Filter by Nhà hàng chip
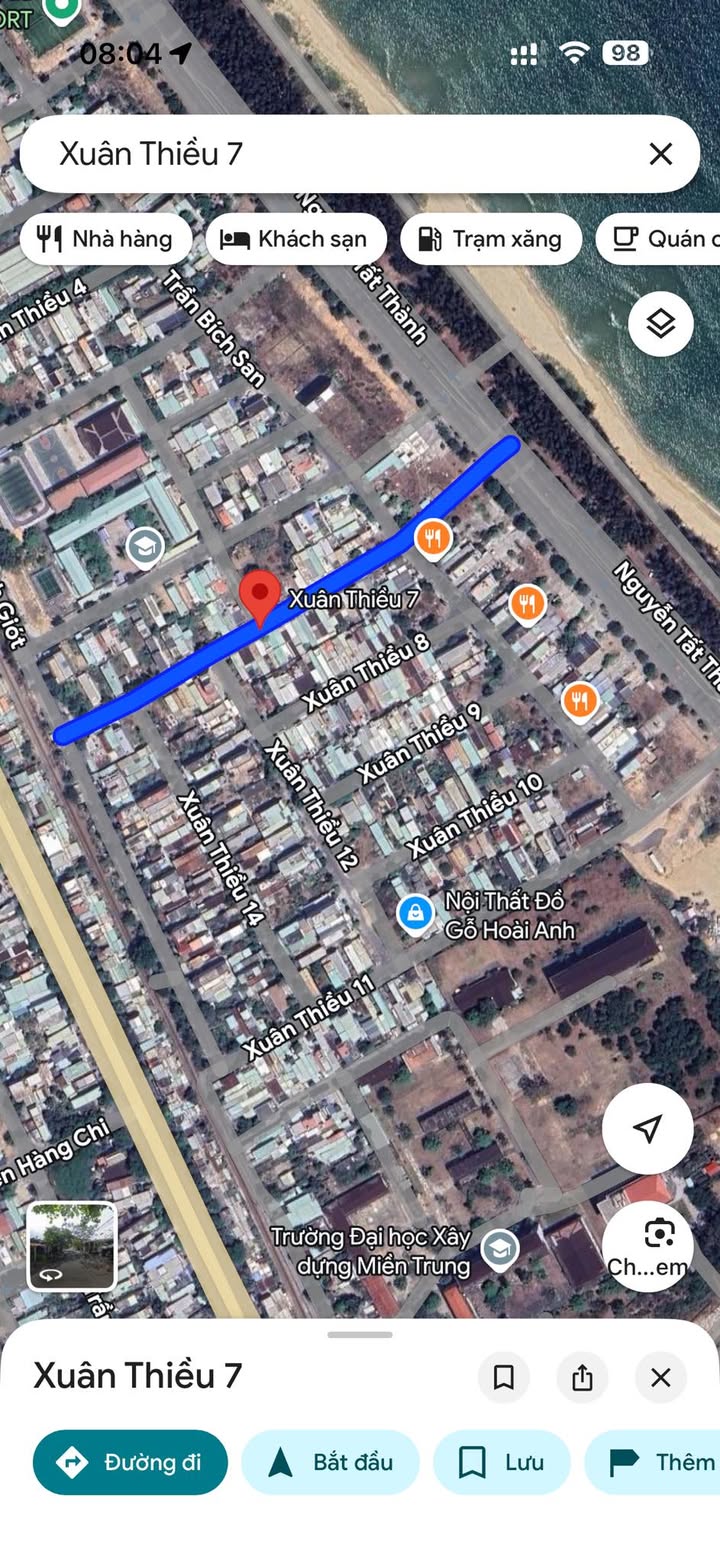This screenshot has width=720, height=1564. [x=105, y=239]
